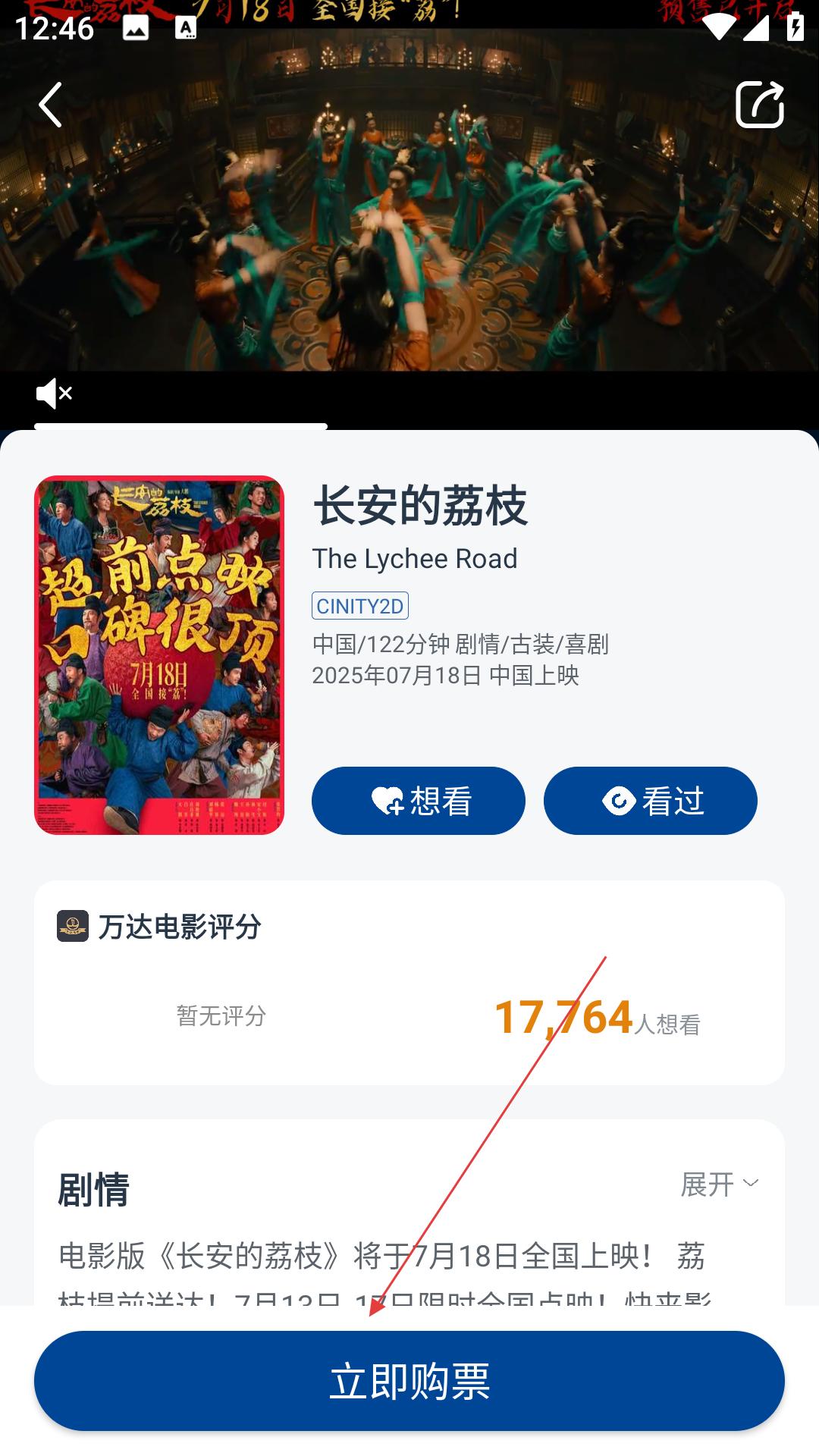Tap 立即购票 to buy tickets

(x=409, y=1381)
